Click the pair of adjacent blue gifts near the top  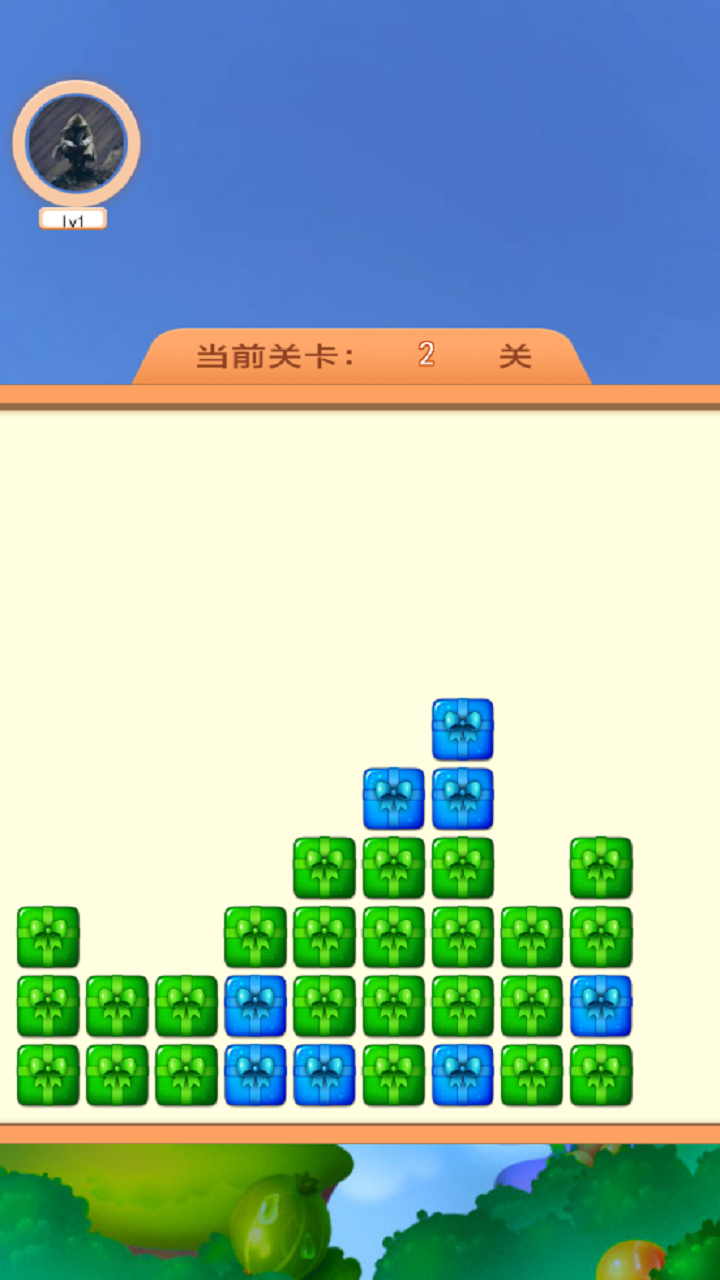(x=430, y=797)
